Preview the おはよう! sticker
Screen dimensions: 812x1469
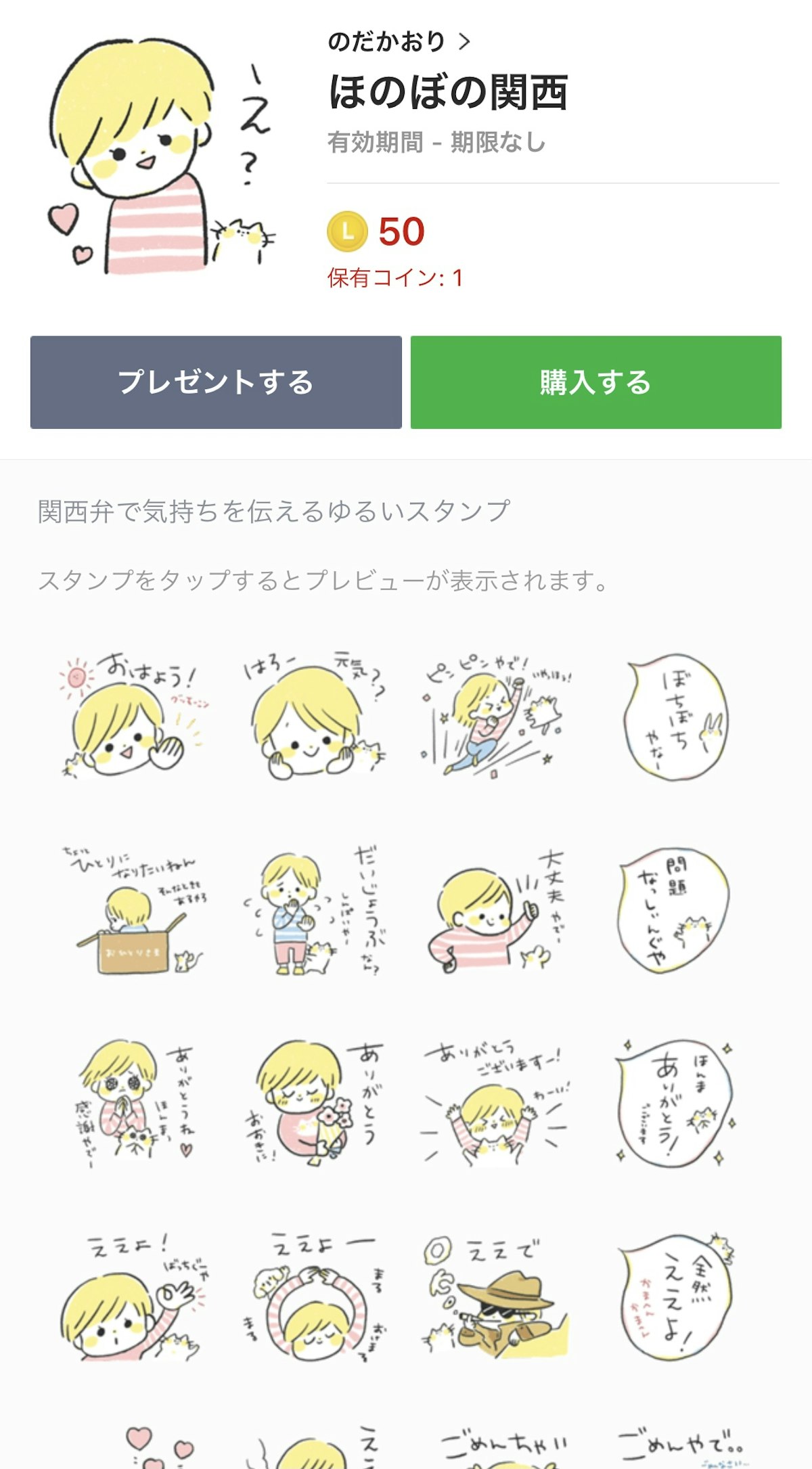[x=132, y=719]
